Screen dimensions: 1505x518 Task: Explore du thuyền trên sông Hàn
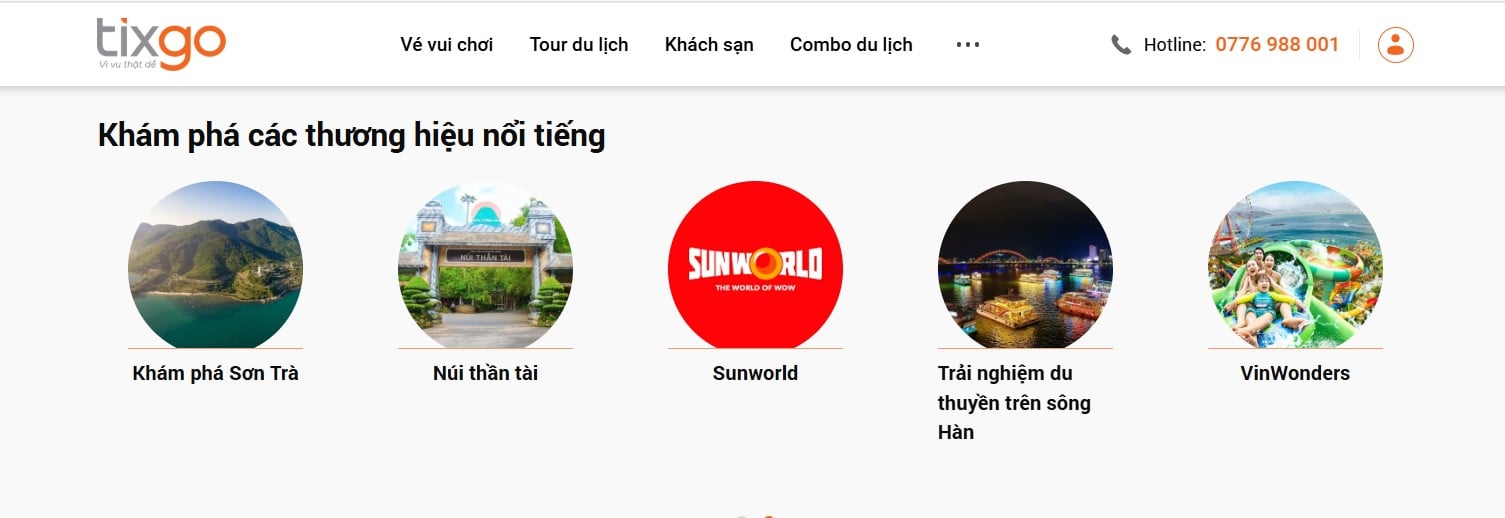point(1025,266)
